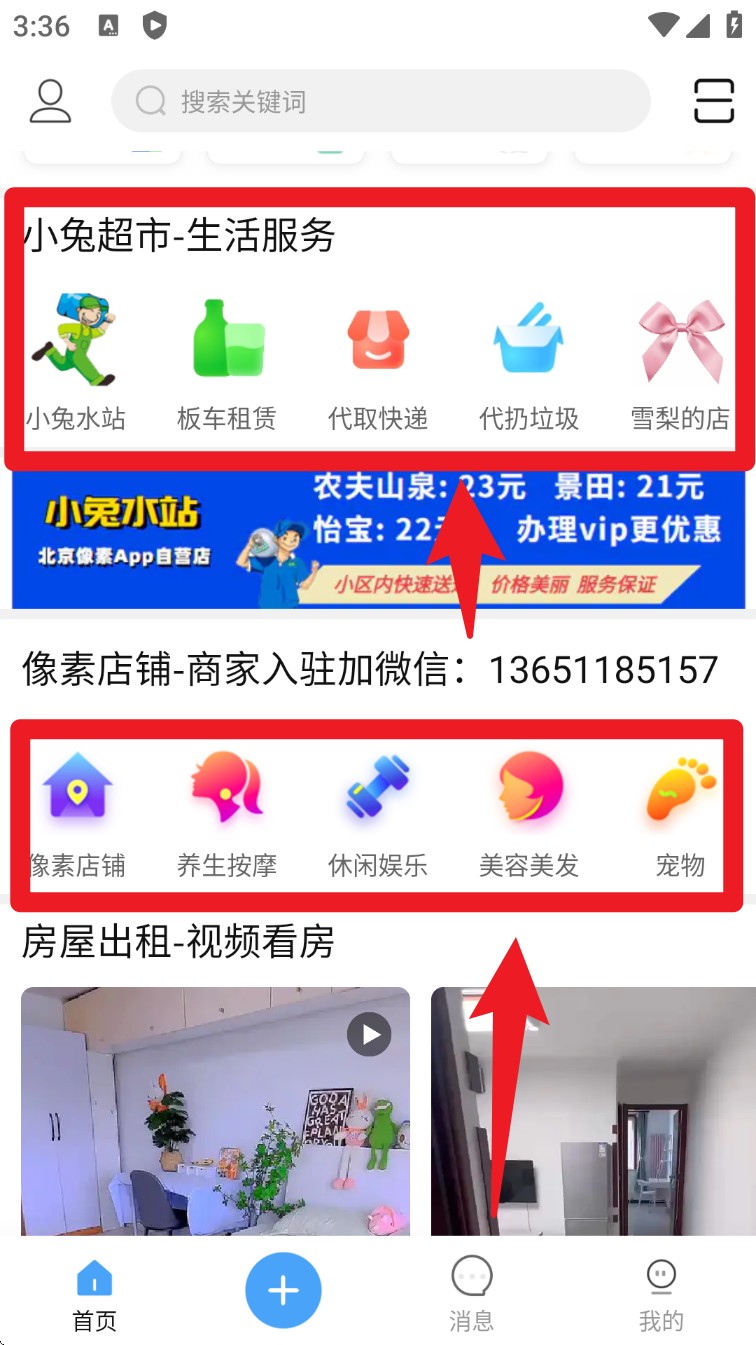Open the scan icon in the top bar
The height and width of the screenshot is (1345, 756).
[713, 101]
